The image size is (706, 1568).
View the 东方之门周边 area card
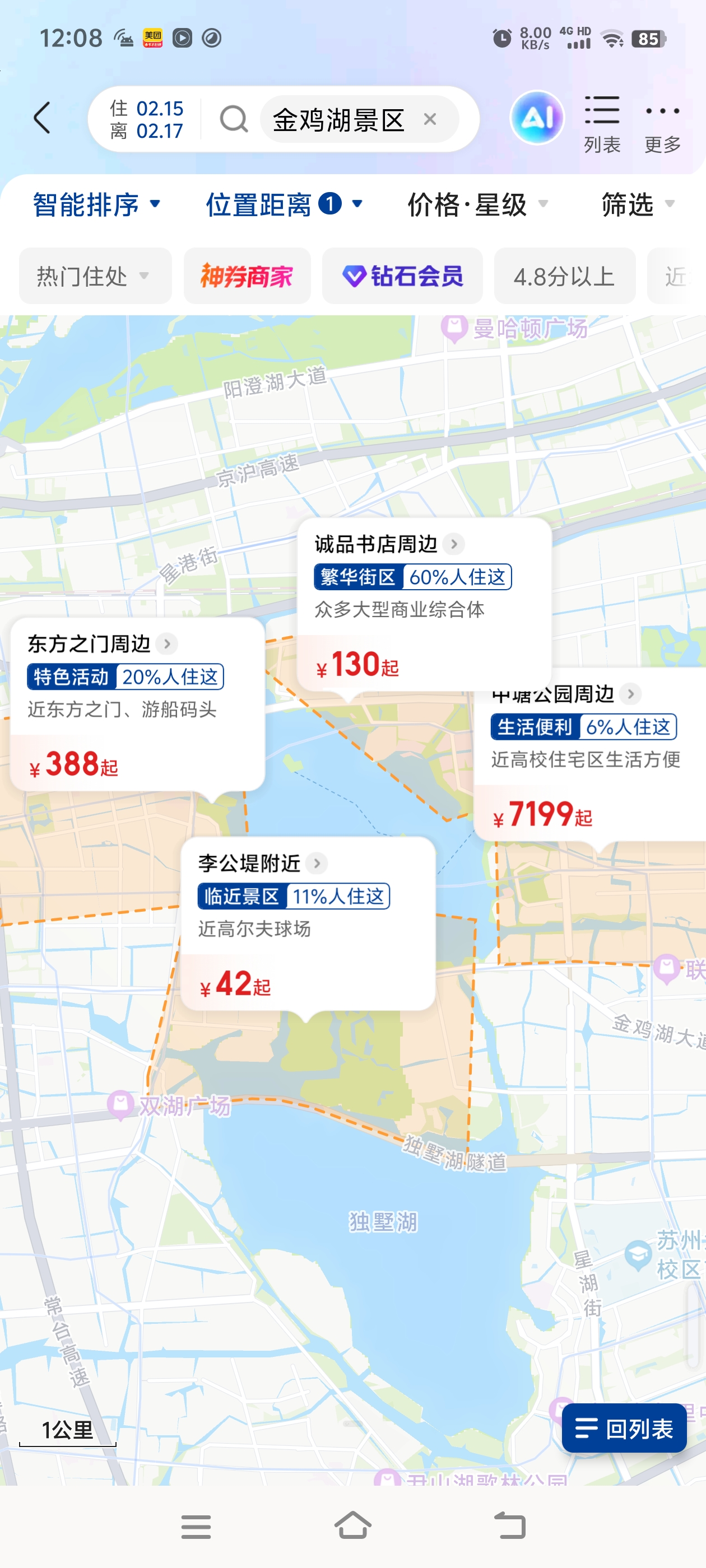pos(138,704)
